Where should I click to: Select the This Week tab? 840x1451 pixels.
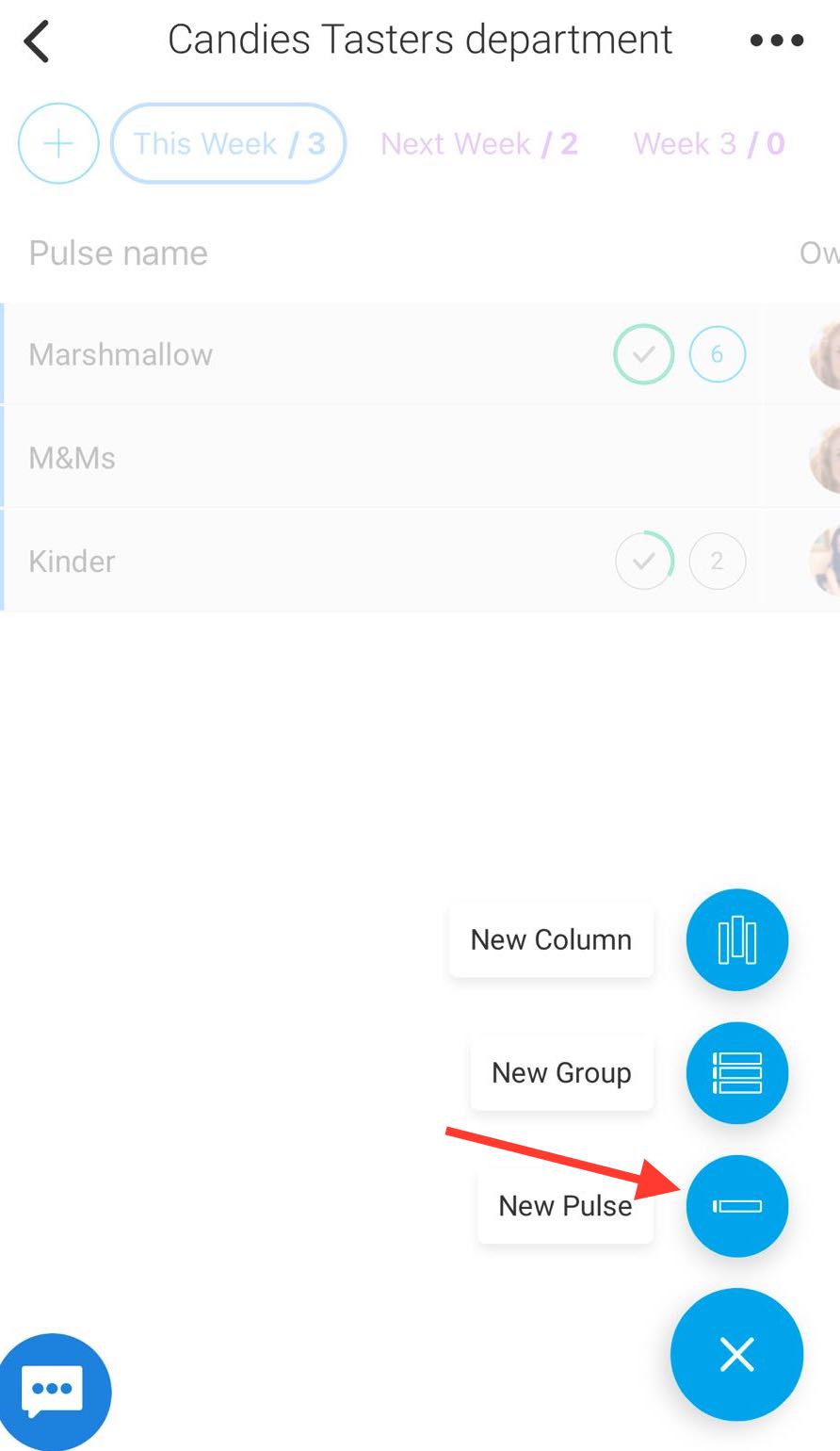229,143
